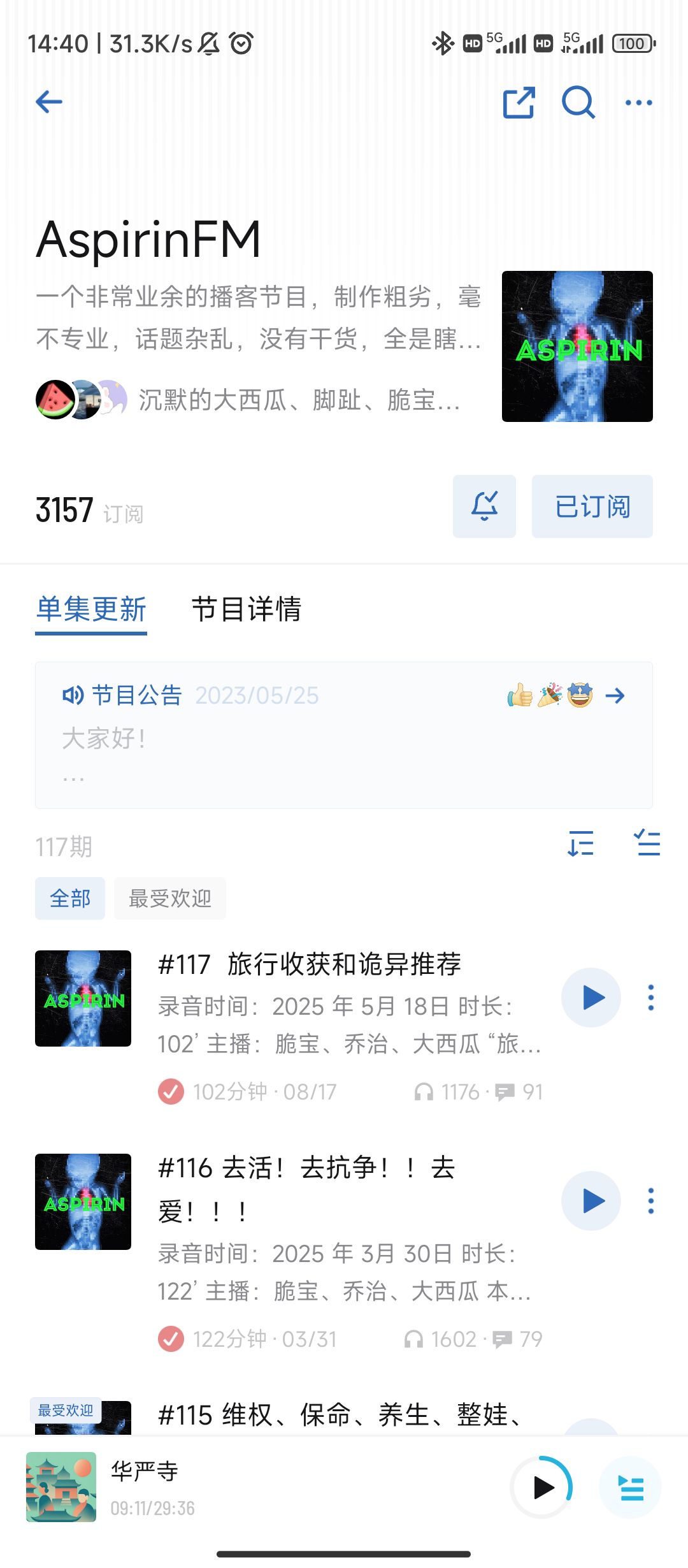Image resolution: width=688 pixels, height=1568 pixels.
Task: Go back using the top-left arrow
Action: pos(49,101)
